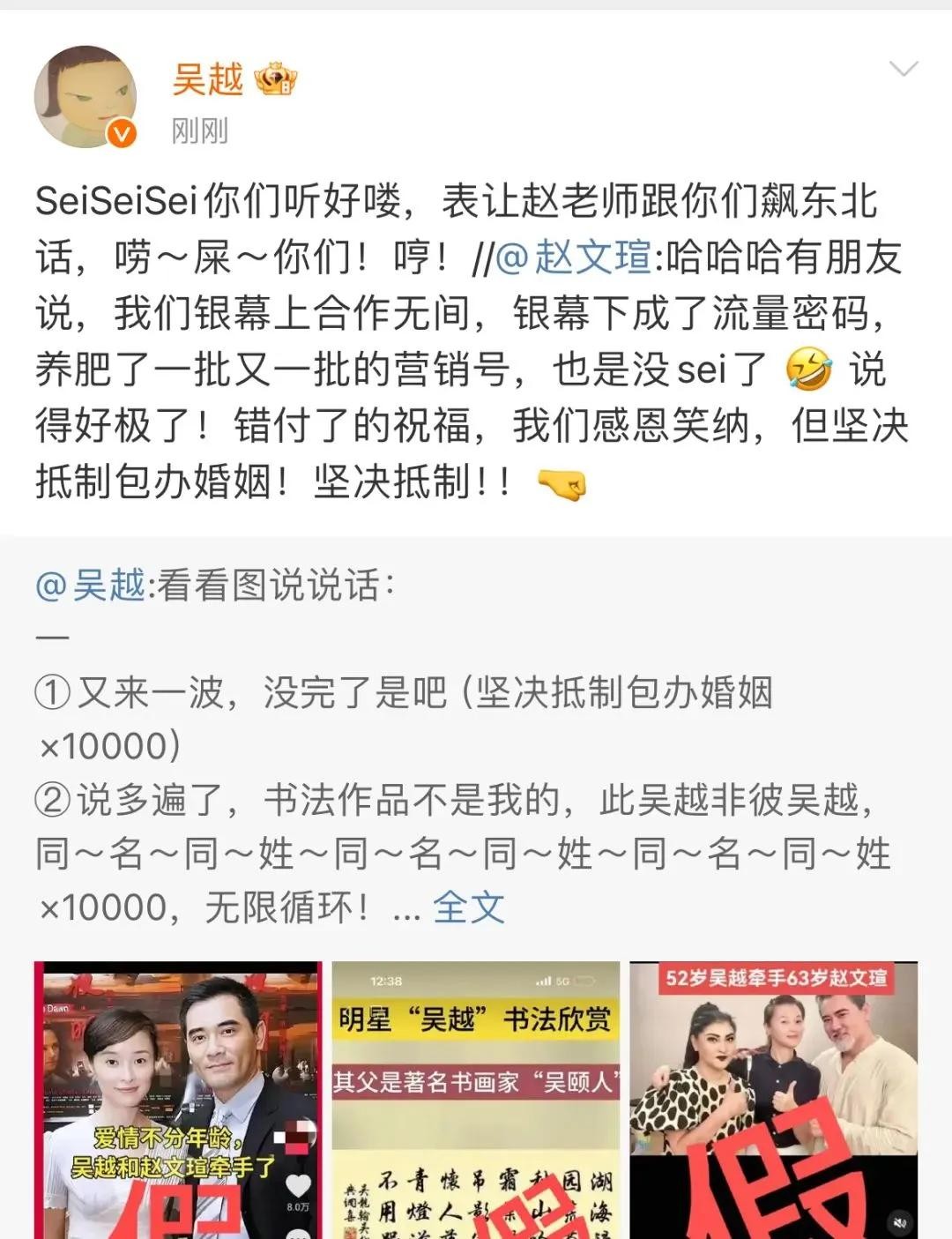The width and height of the screenshot is (952, 1239).
Task: Open the @赵文瑄 mention link
Action: (574, 258)
